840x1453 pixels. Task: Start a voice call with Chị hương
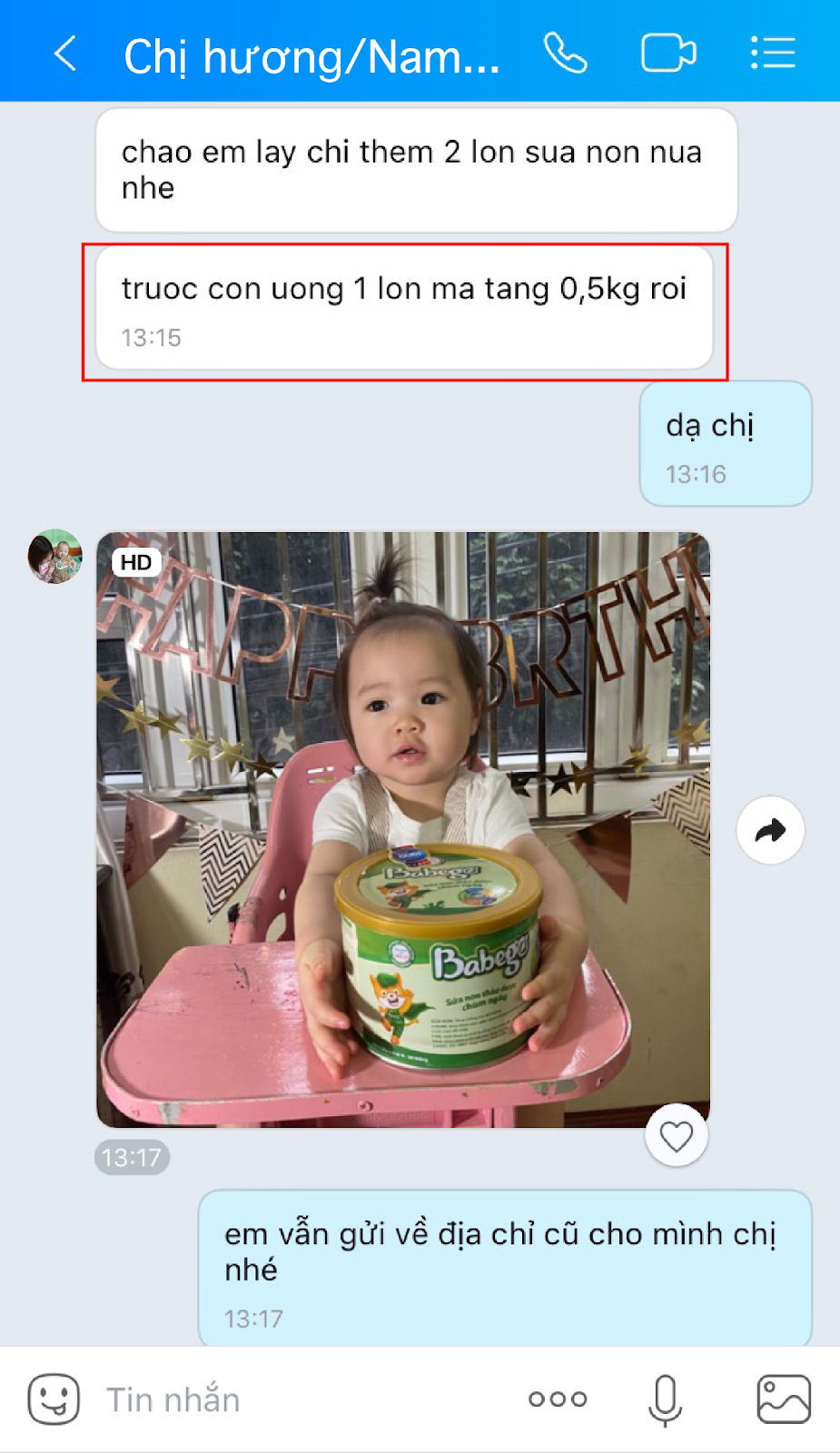pos(565,54)
